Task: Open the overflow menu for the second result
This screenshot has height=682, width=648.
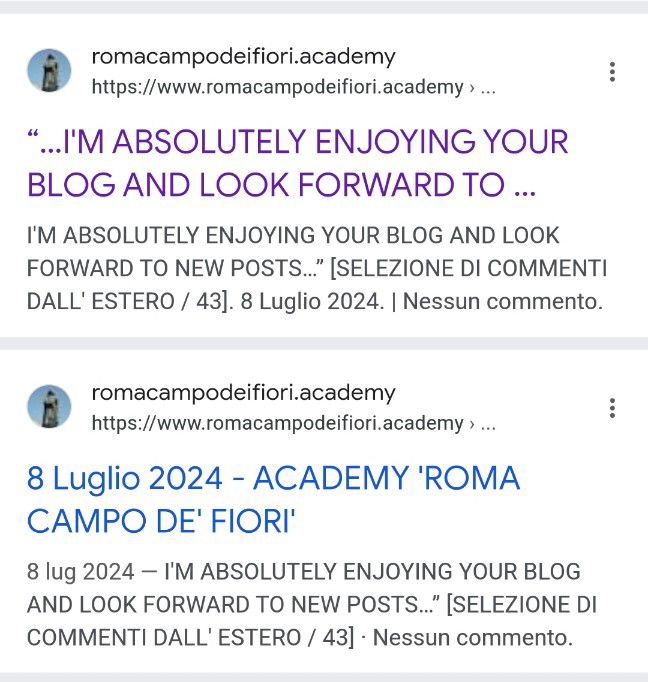Action: tap(611, 408)
